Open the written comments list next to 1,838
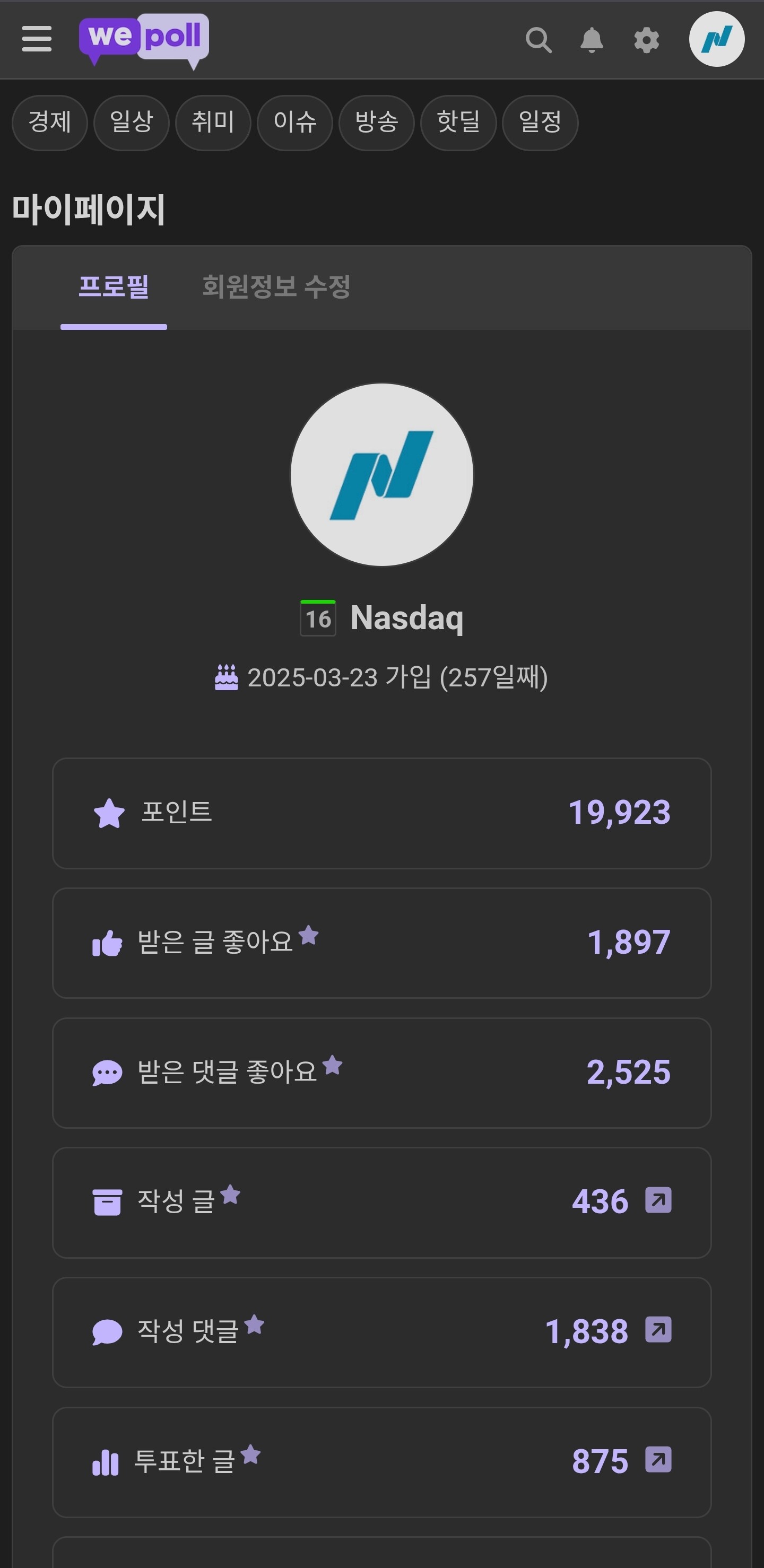This screenshot has width=764, height=1568. (x=658, y=1330)
